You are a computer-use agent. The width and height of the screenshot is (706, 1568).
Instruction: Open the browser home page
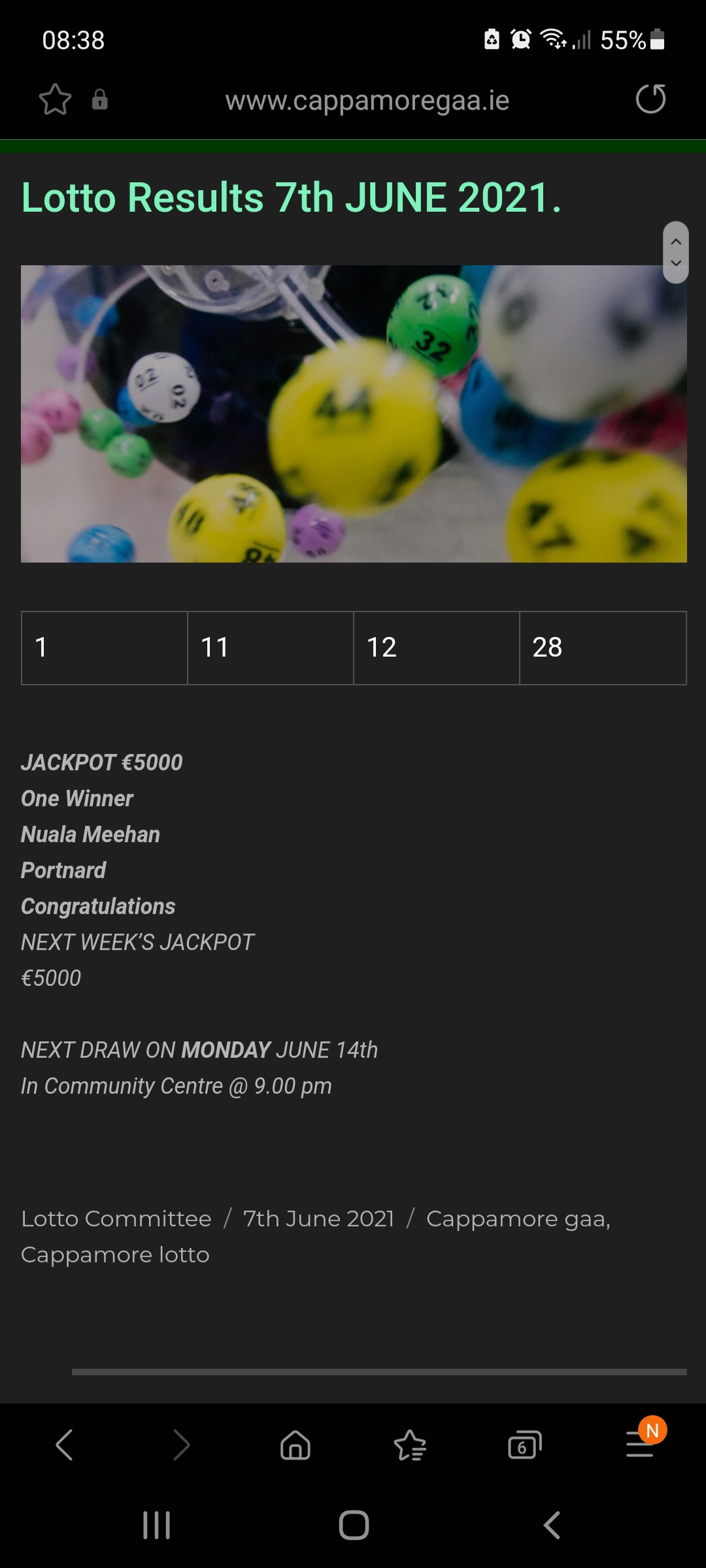295,1445
